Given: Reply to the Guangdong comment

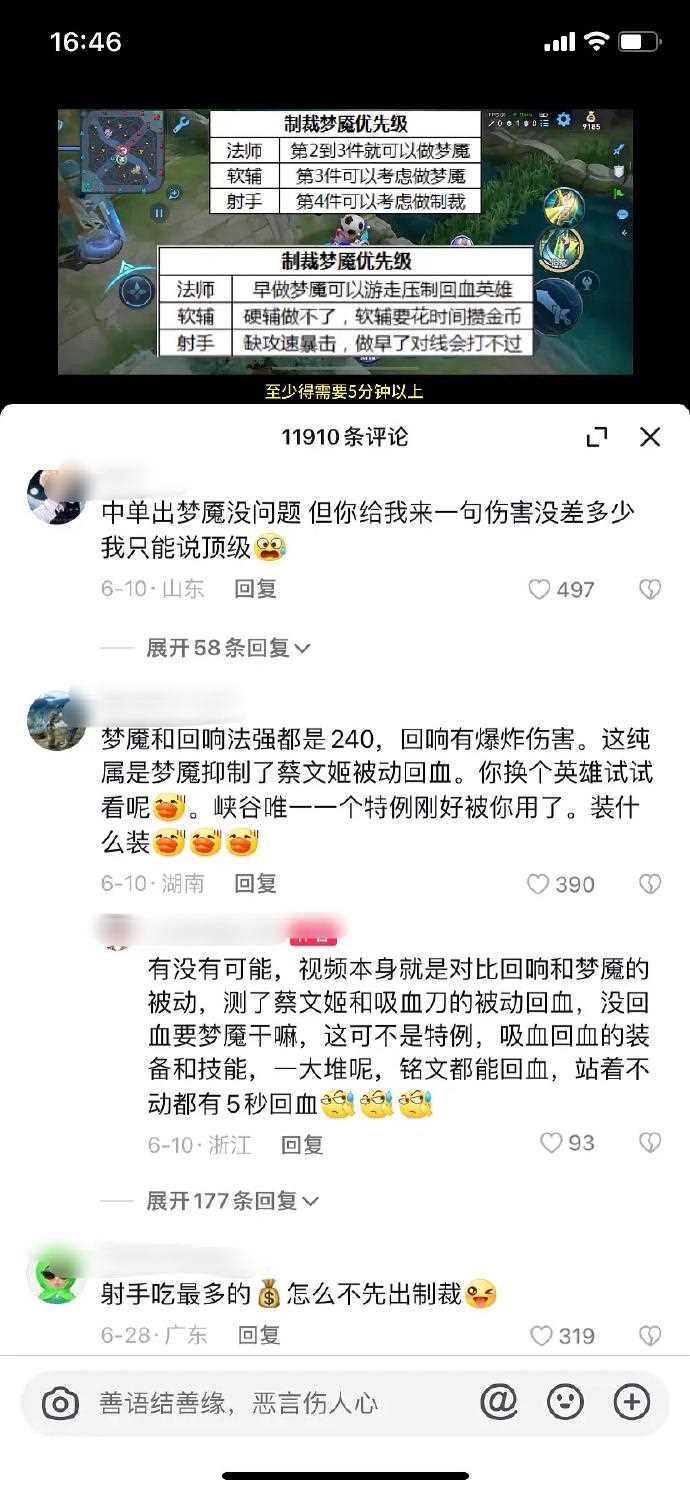Looking at the screenshot, I should tap(259, 1334).
